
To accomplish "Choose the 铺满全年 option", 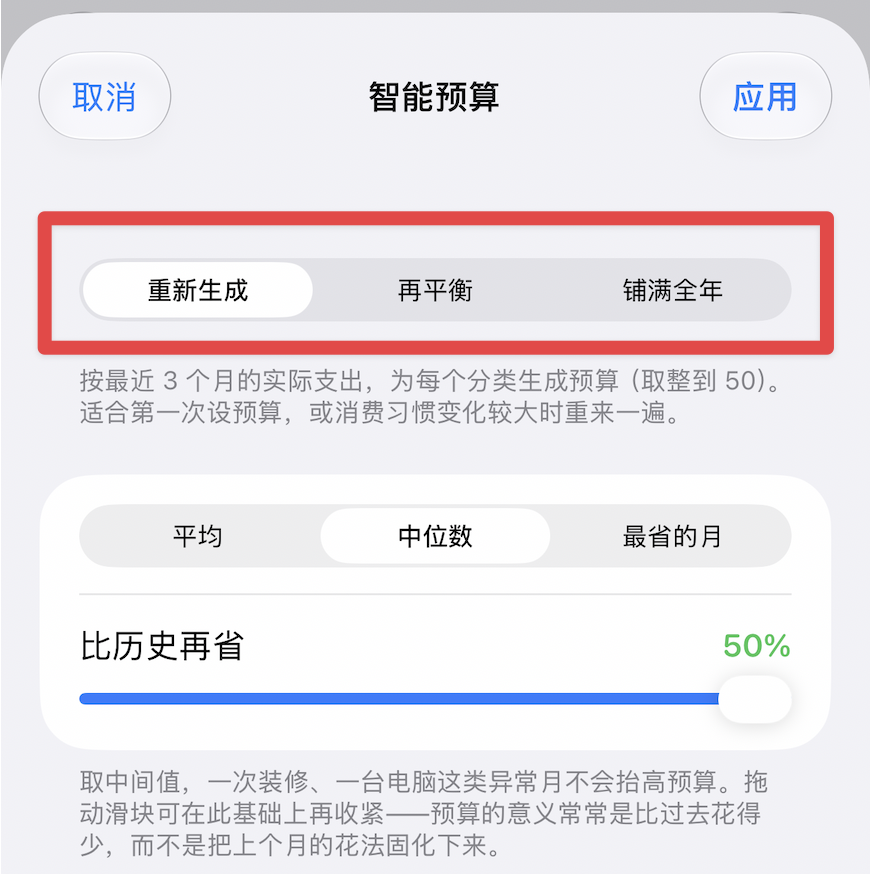I will point(672,290).
